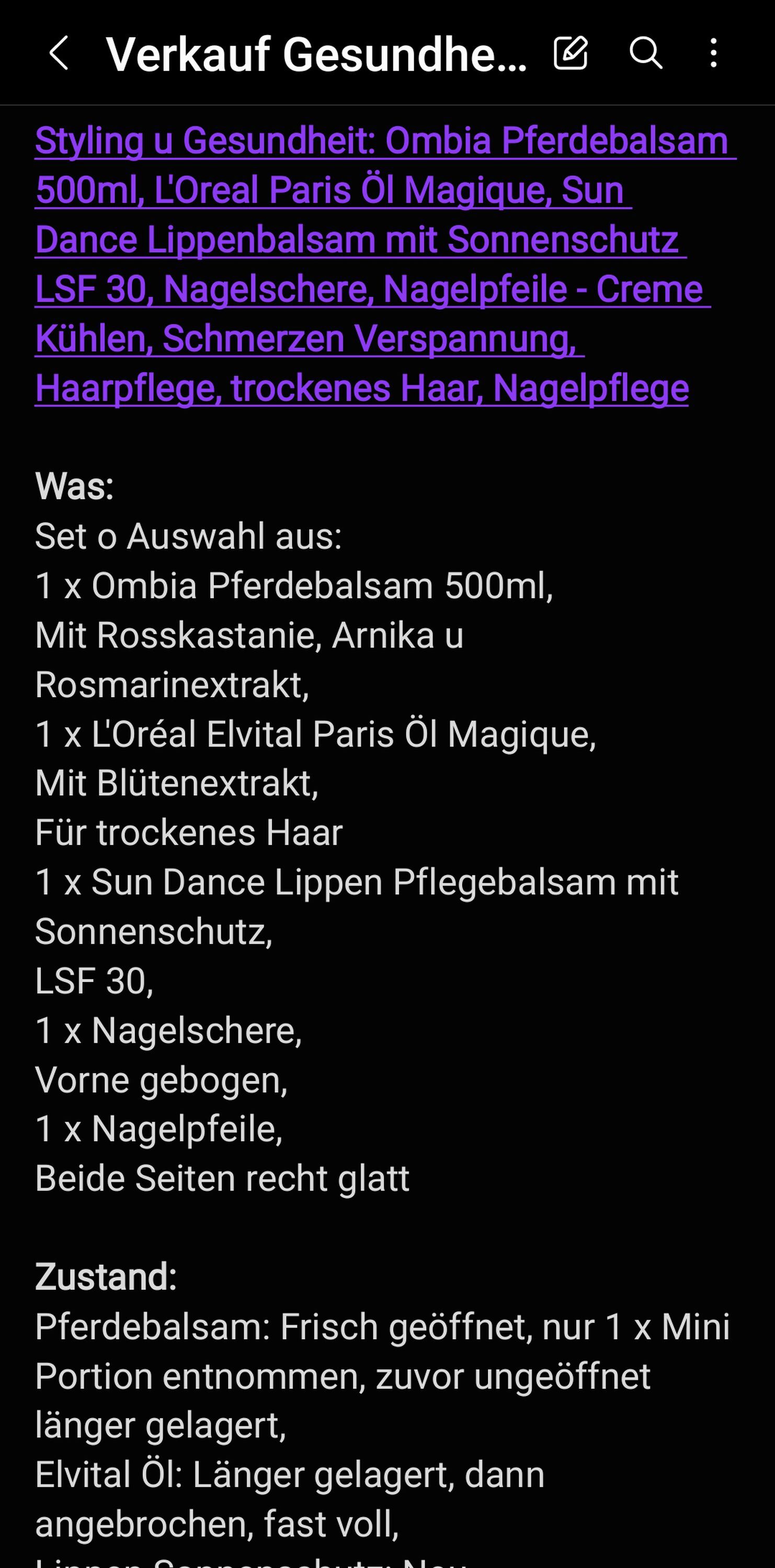Edit this note with the pencil icon
The image size is (775, 1568).
pyautogui.click(x=571, y=52)
